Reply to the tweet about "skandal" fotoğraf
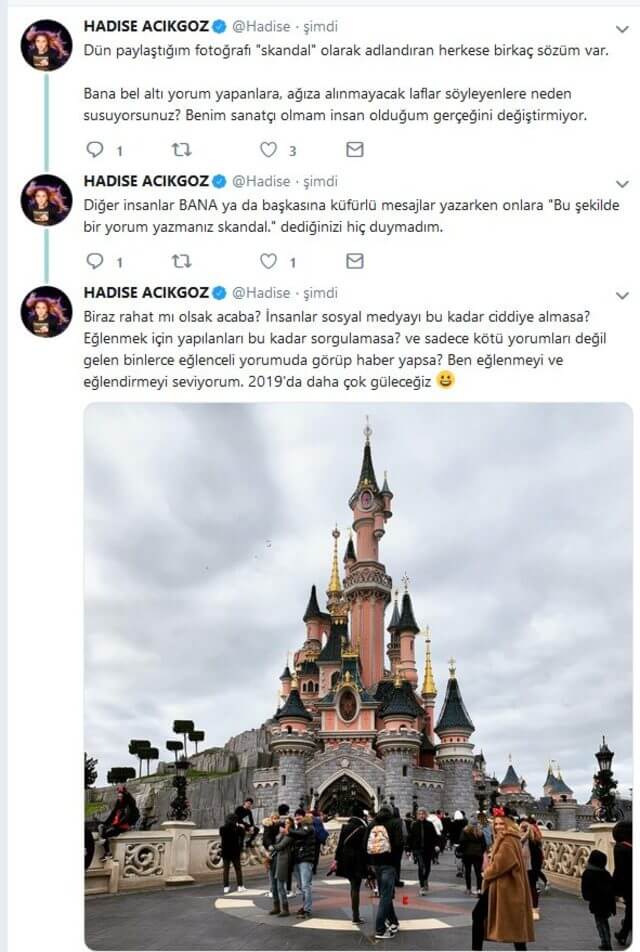The height and width of the screenshot is (952, 640). point(96,150)
